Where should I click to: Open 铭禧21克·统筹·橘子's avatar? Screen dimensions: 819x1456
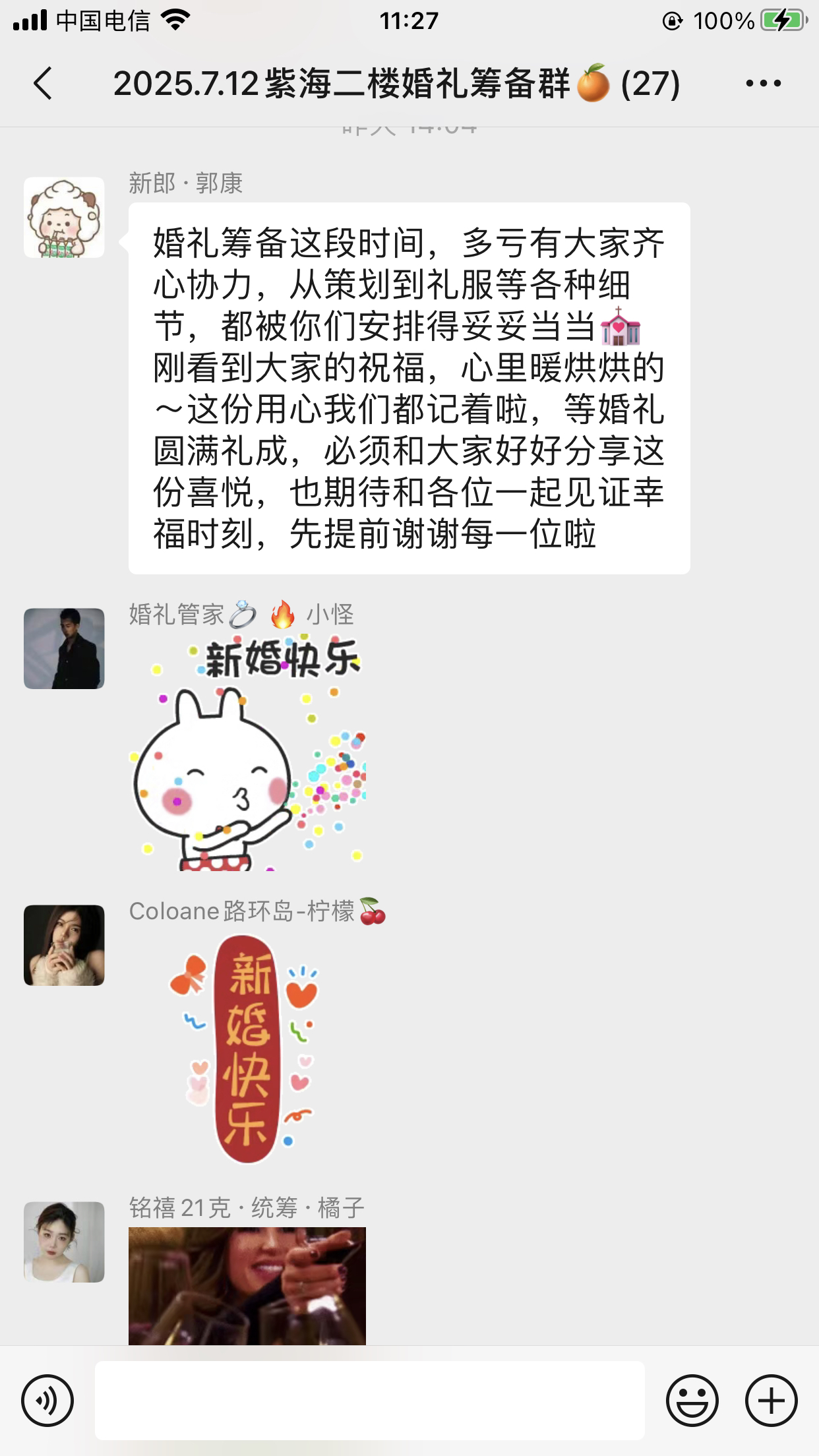(x=64, y=1242)
